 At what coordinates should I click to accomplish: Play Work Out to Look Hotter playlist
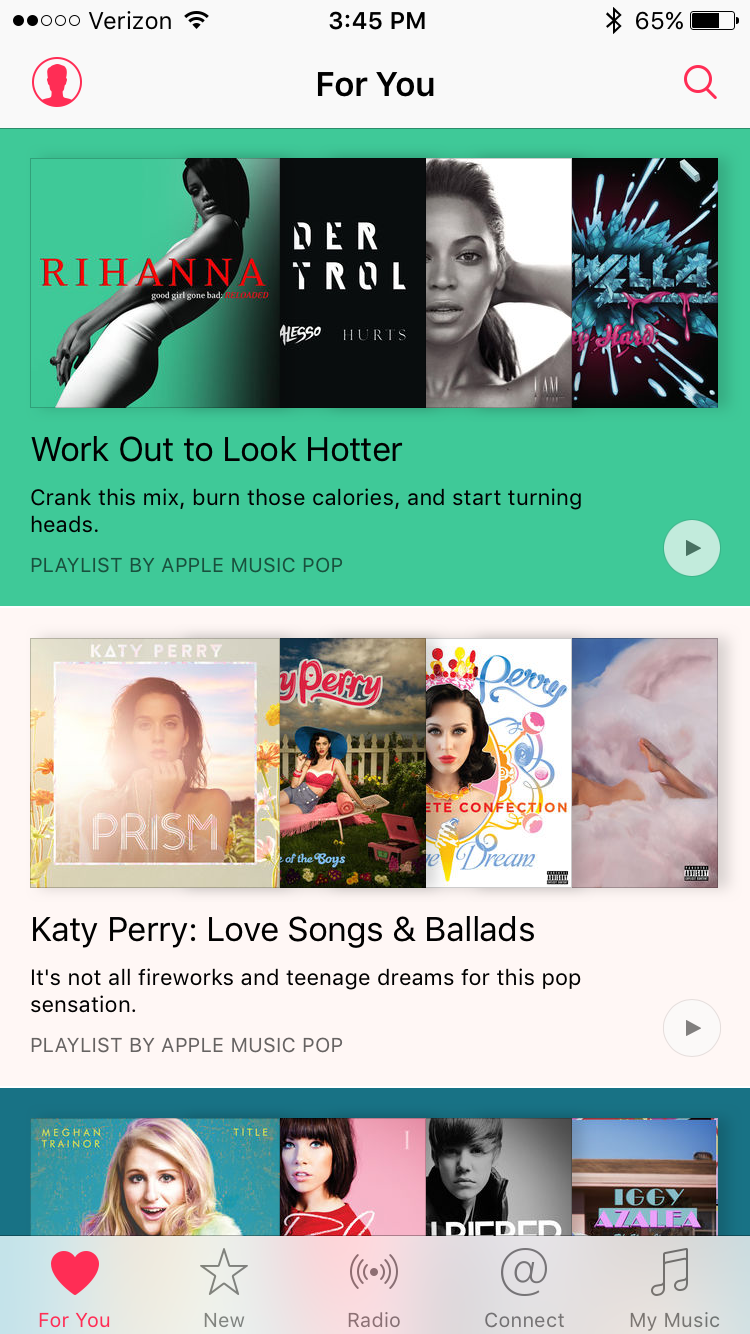[692, 548]
